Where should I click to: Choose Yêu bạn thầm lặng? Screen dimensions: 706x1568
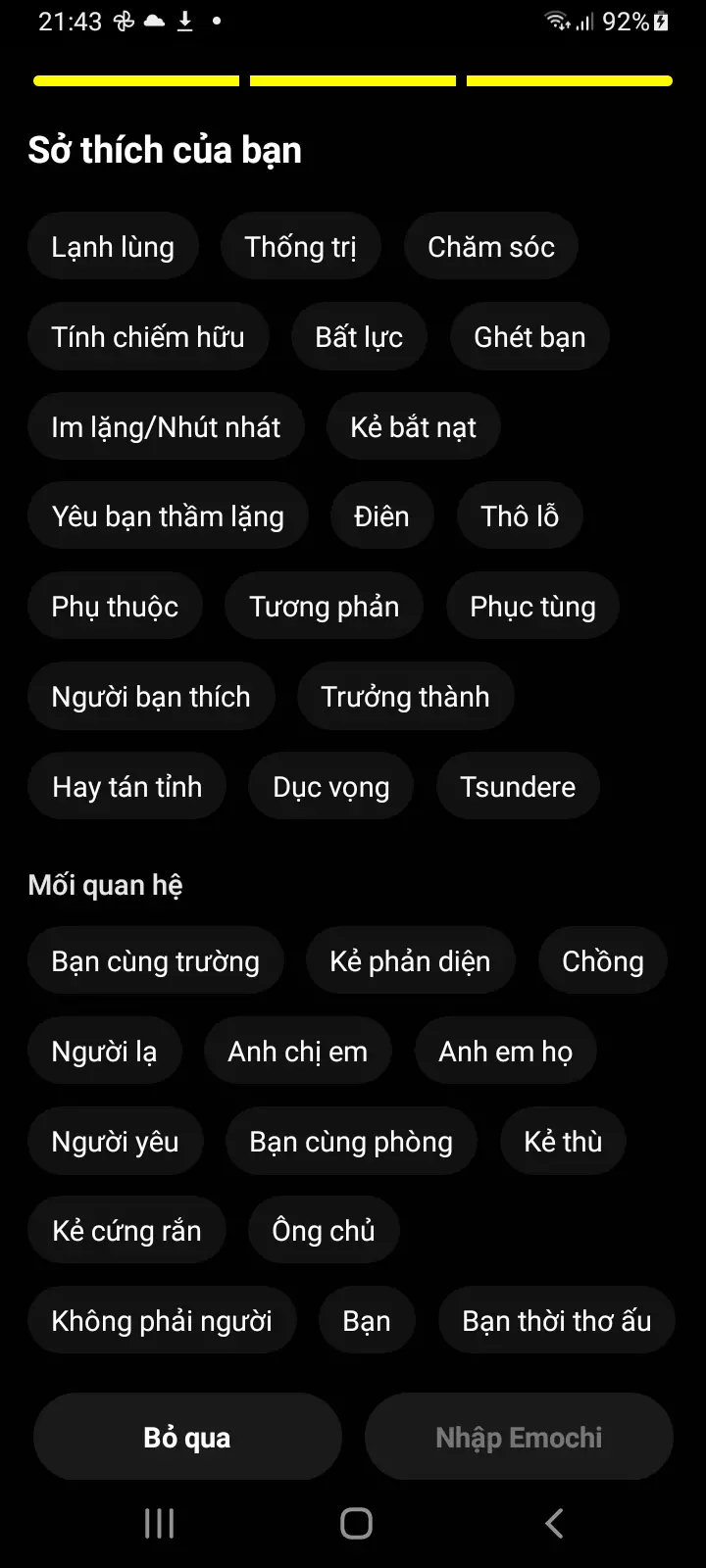pyautogui.click(x=168, y=516)
